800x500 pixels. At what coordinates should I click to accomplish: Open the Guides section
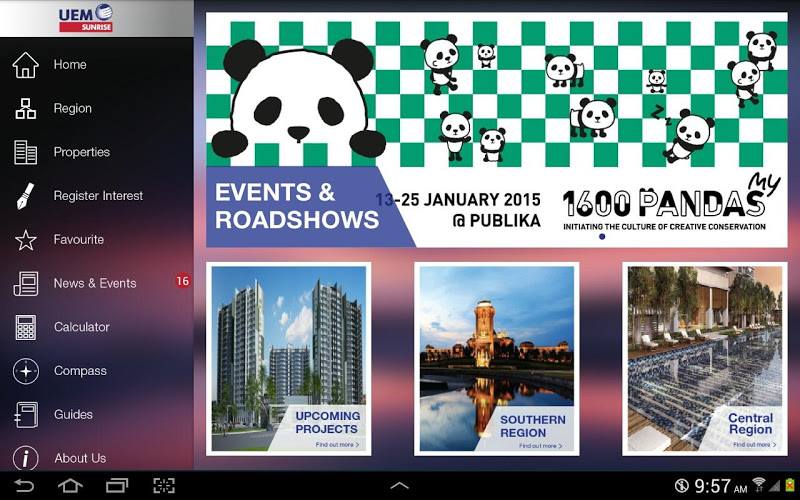point(73,414)
